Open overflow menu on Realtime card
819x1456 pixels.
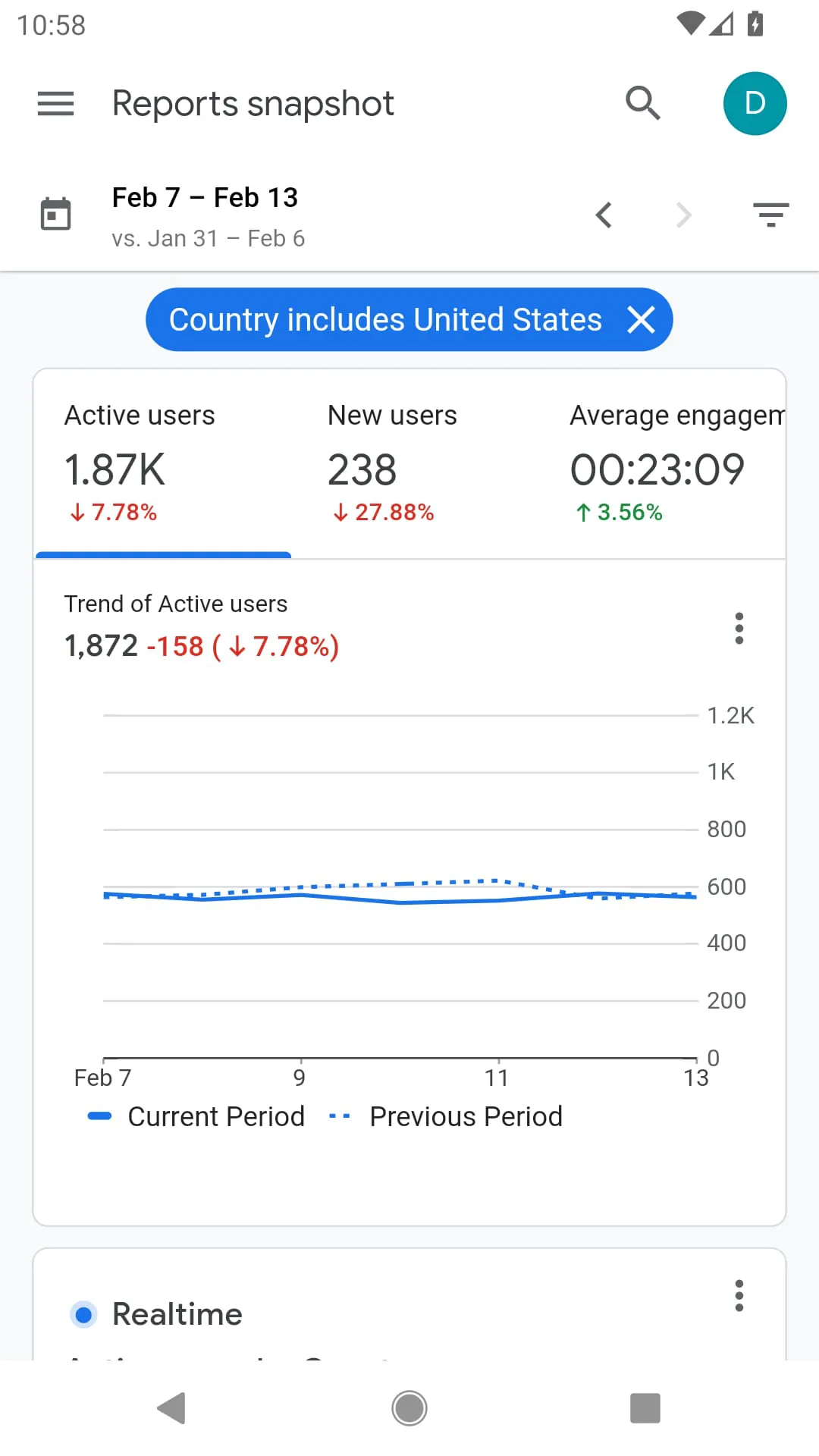[739, 1295]
